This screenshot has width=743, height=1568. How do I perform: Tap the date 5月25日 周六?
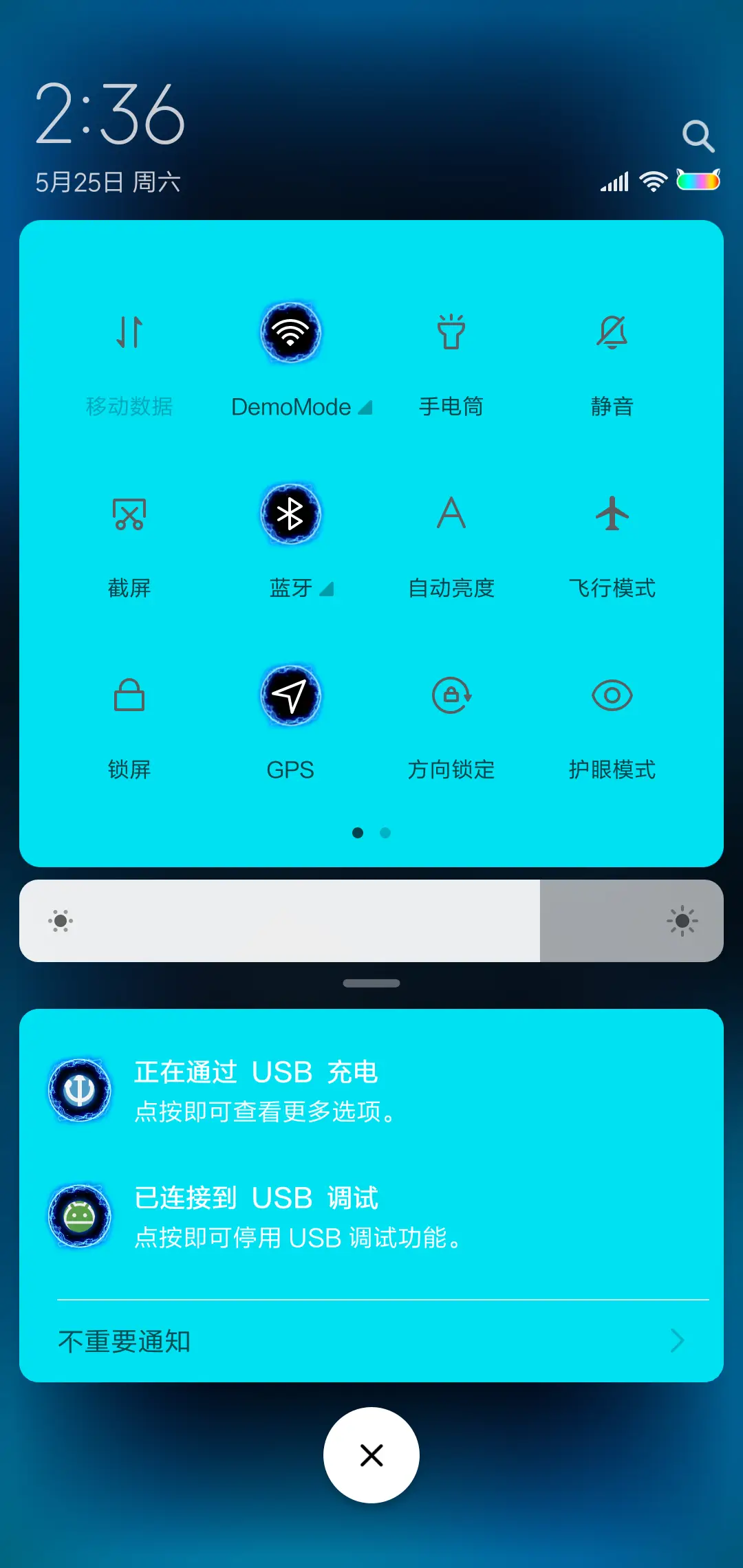point(107,181)
